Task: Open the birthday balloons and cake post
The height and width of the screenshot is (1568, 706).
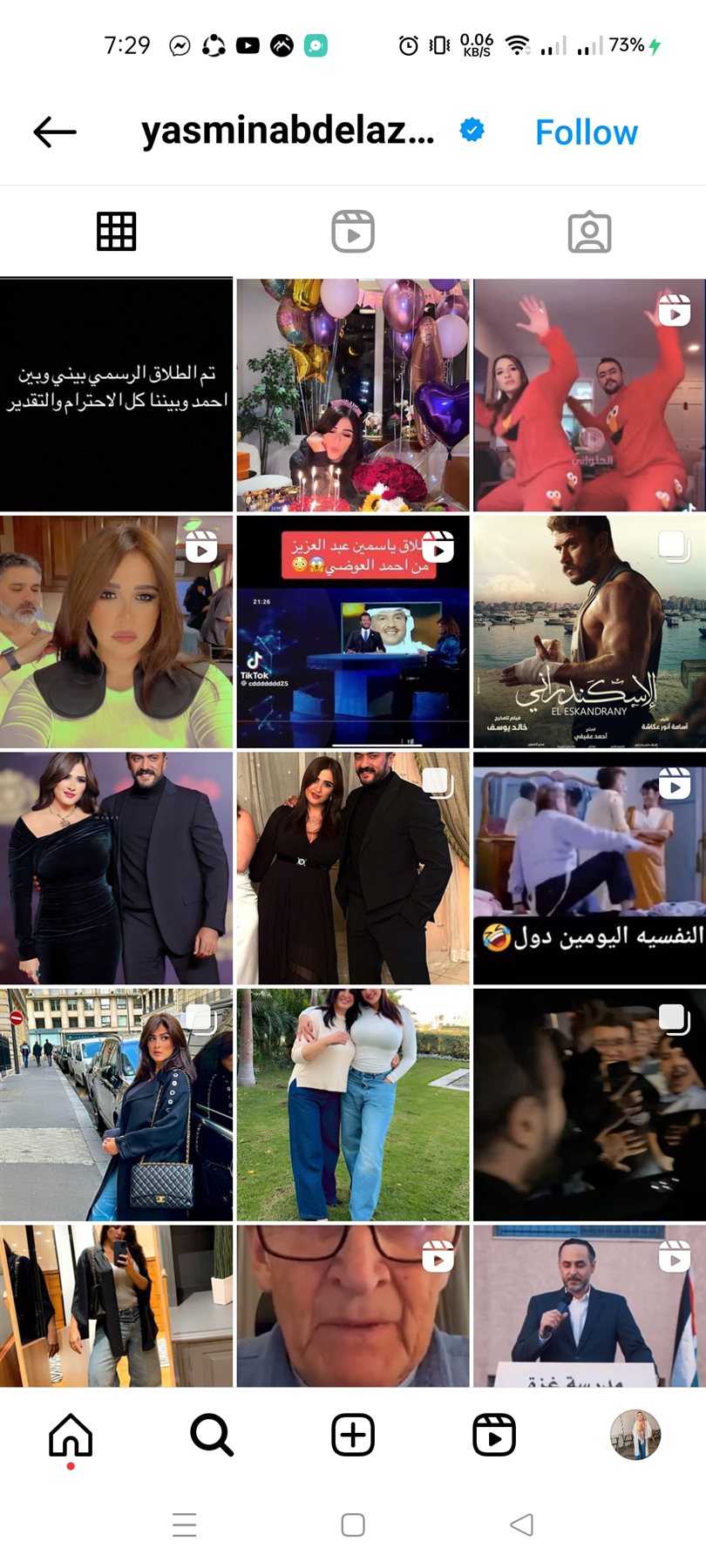Action: 353,395
